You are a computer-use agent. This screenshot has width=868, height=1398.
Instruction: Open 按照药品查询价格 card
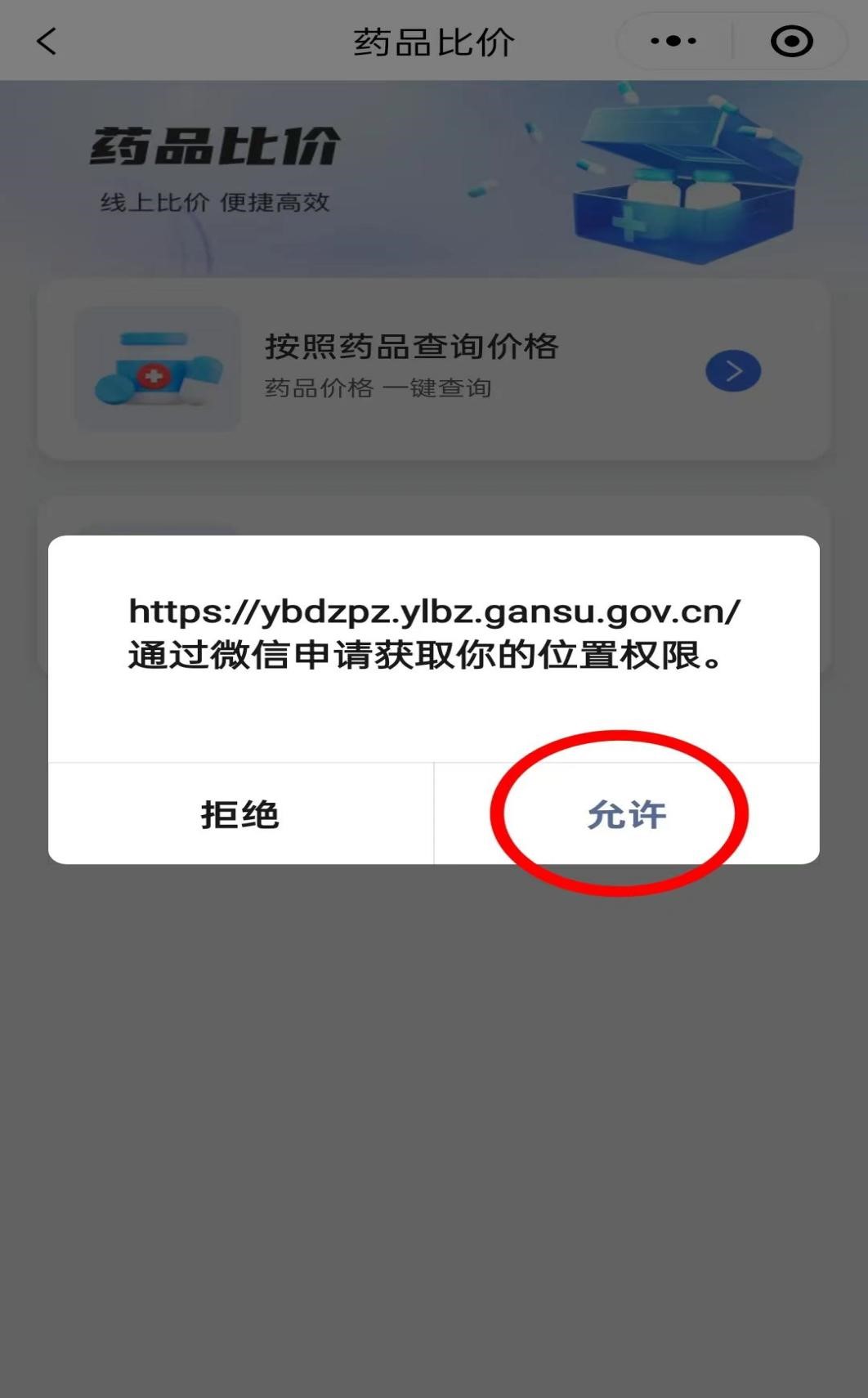click(434, 370)
